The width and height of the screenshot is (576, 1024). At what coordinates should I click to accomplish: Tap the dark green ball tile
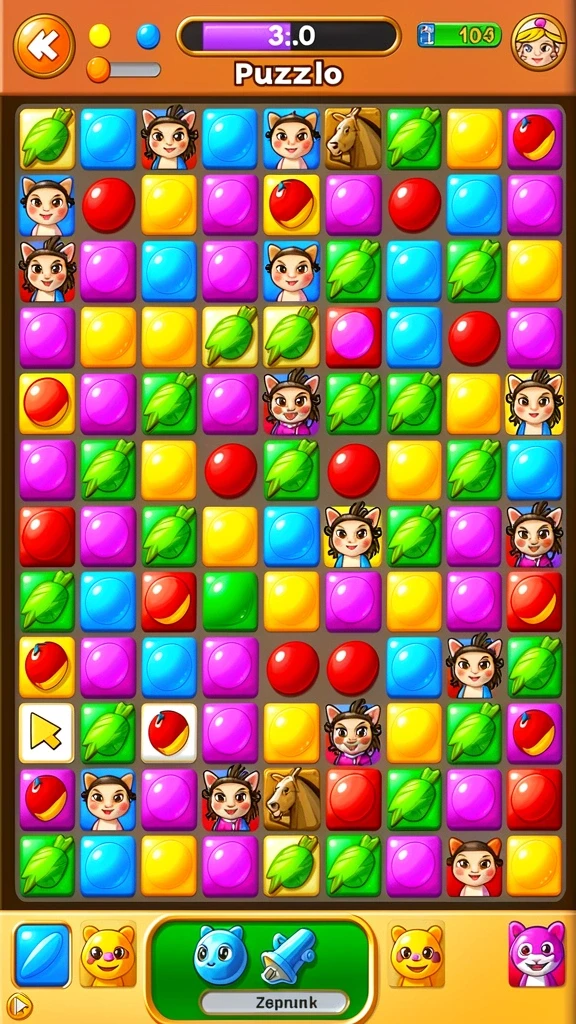point(230,601)
